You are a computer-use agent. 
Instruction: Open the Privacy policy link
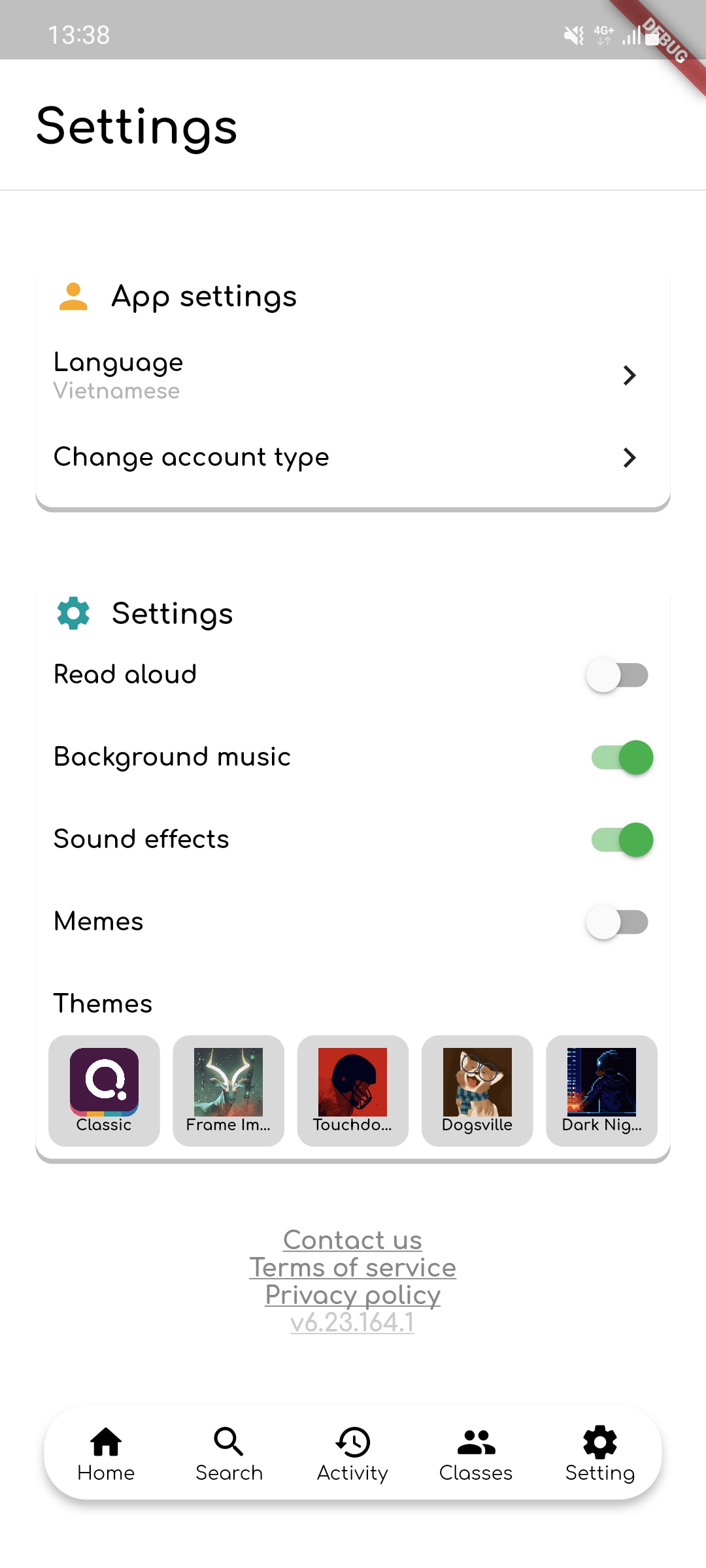pyautogui.click(x=352, y=1295)
